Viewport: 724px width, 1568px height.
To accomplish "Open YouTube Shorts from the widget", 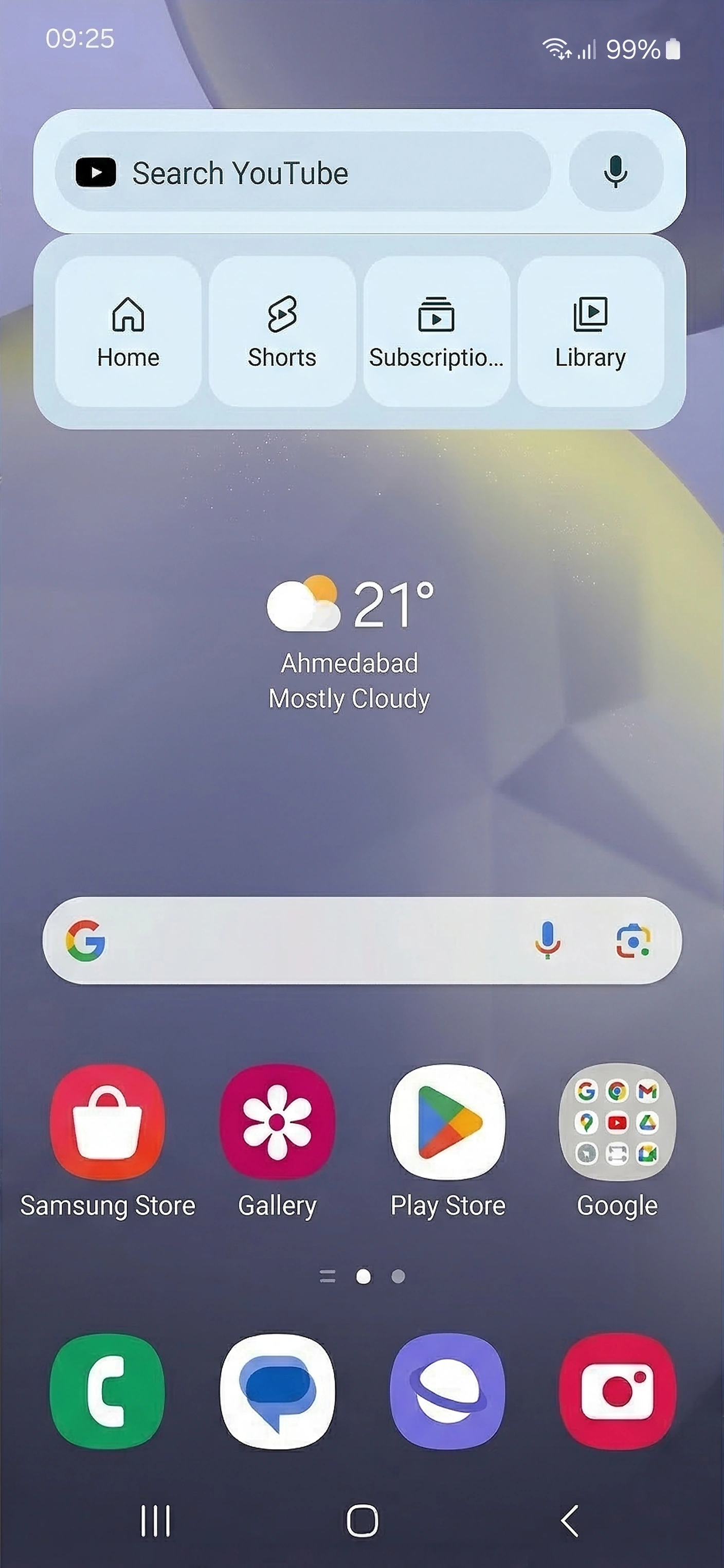I will click(x=282, y=332).
